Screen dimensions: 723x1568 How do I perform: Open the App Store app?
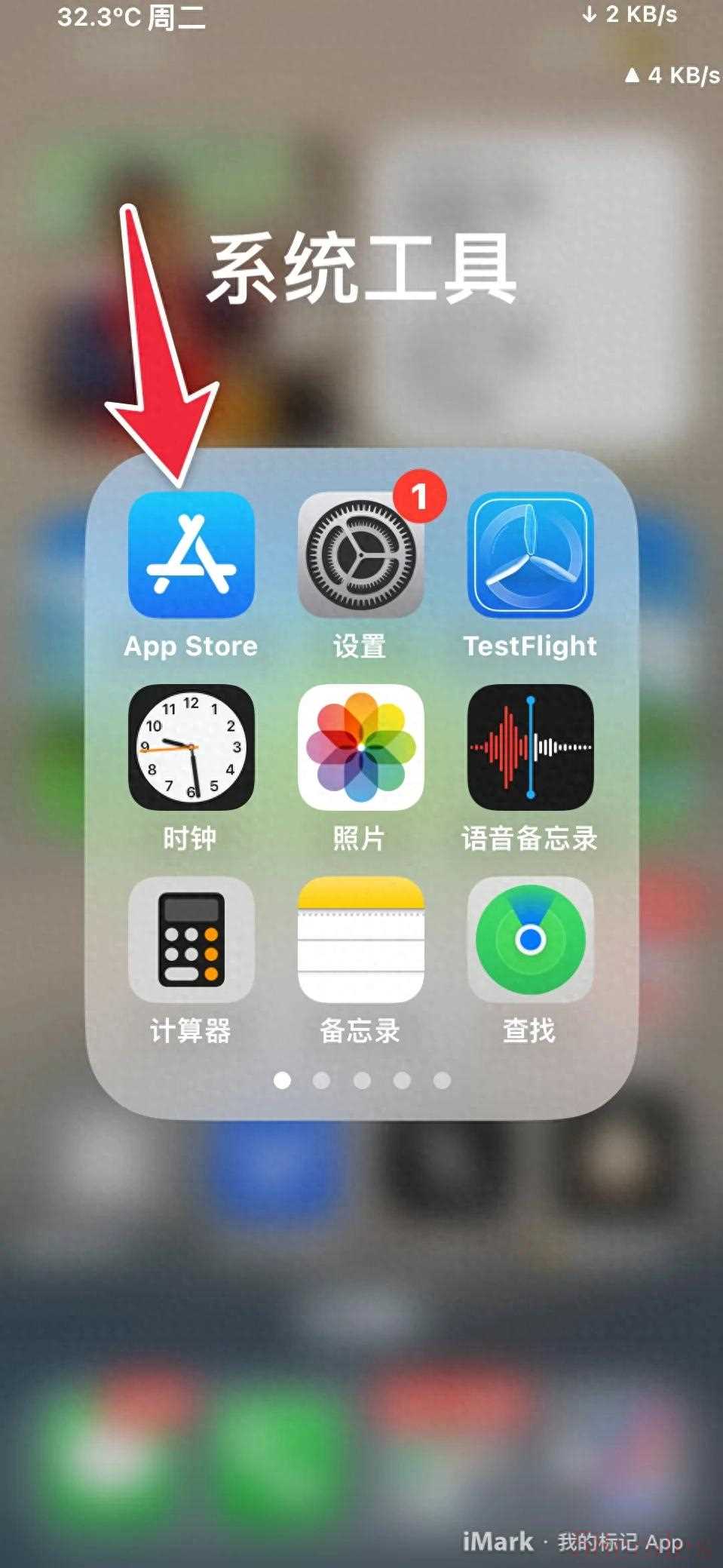[x=191, y=556]
